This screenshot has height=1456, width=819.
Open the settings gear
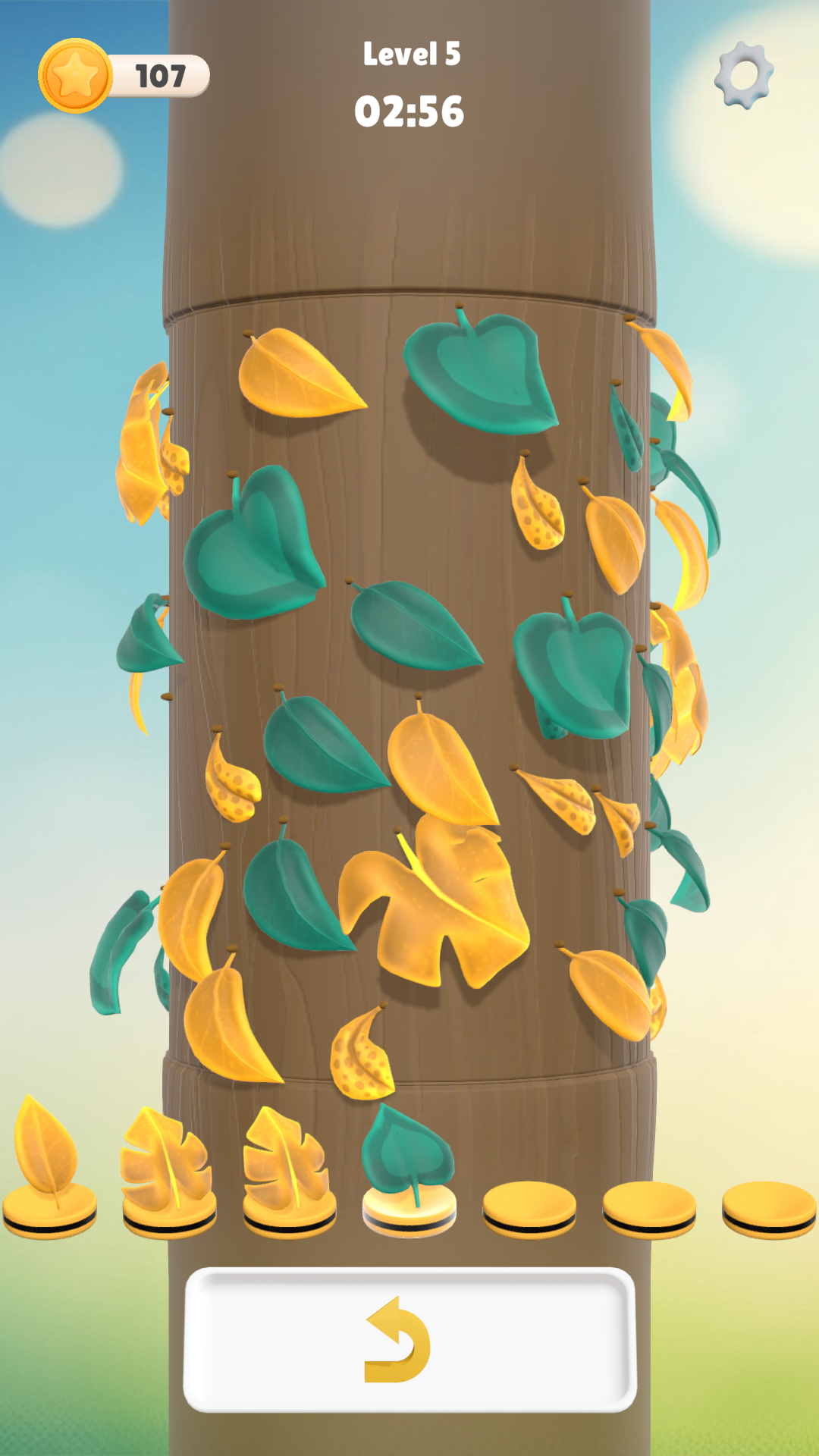point(743,75)
